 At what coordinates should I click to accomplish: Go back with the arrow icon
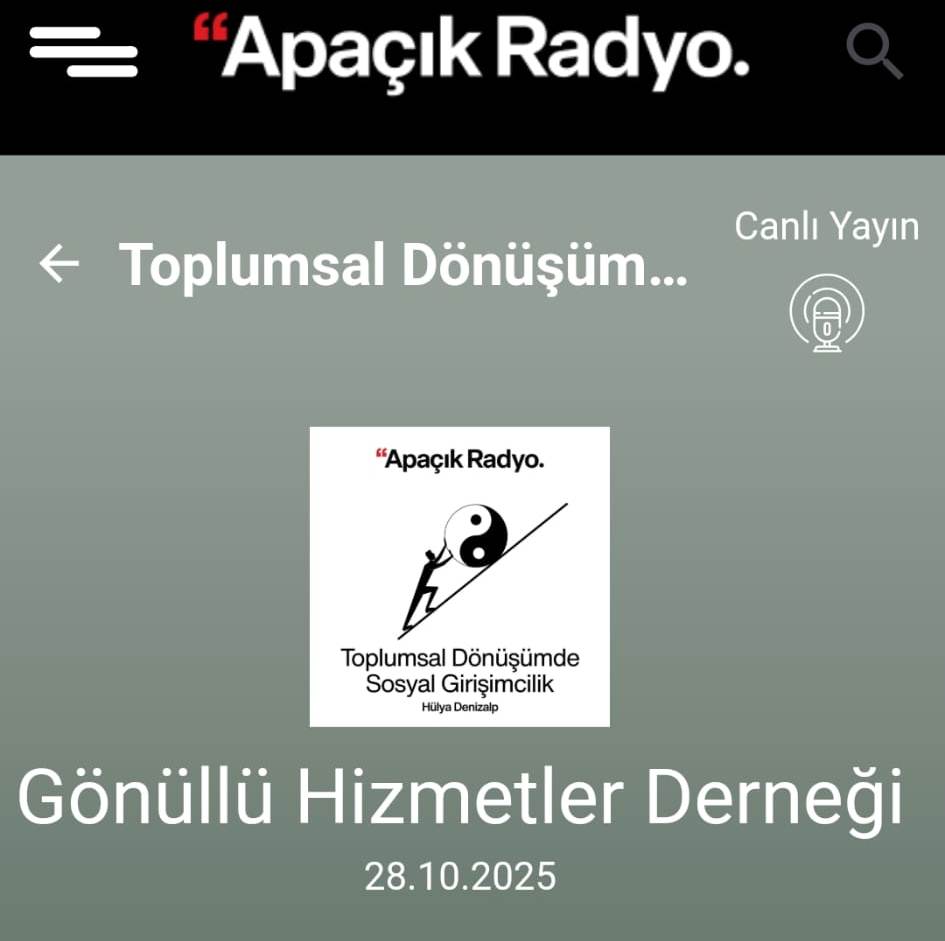coord(59,264)
